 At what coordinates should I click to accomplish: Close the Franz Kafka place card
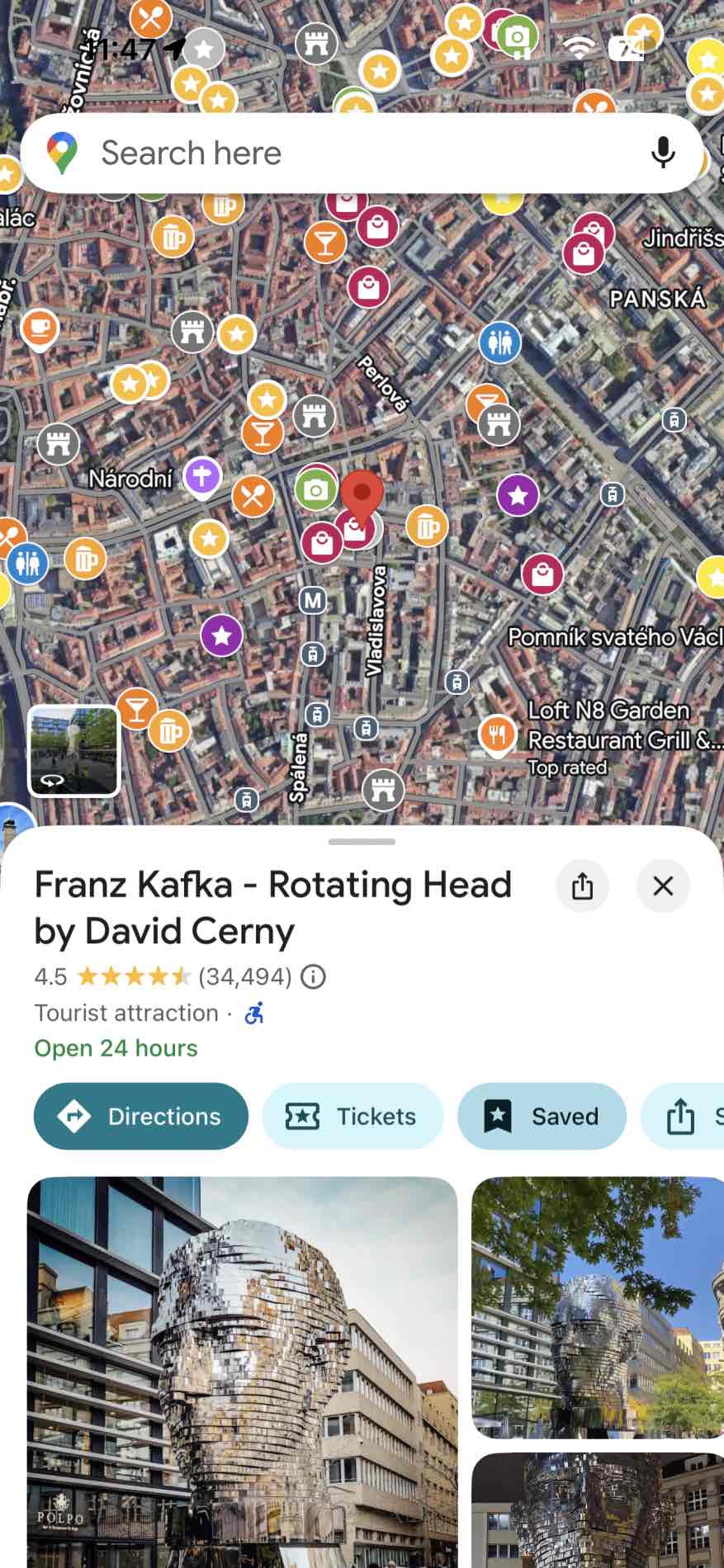[x=663, y=886]
